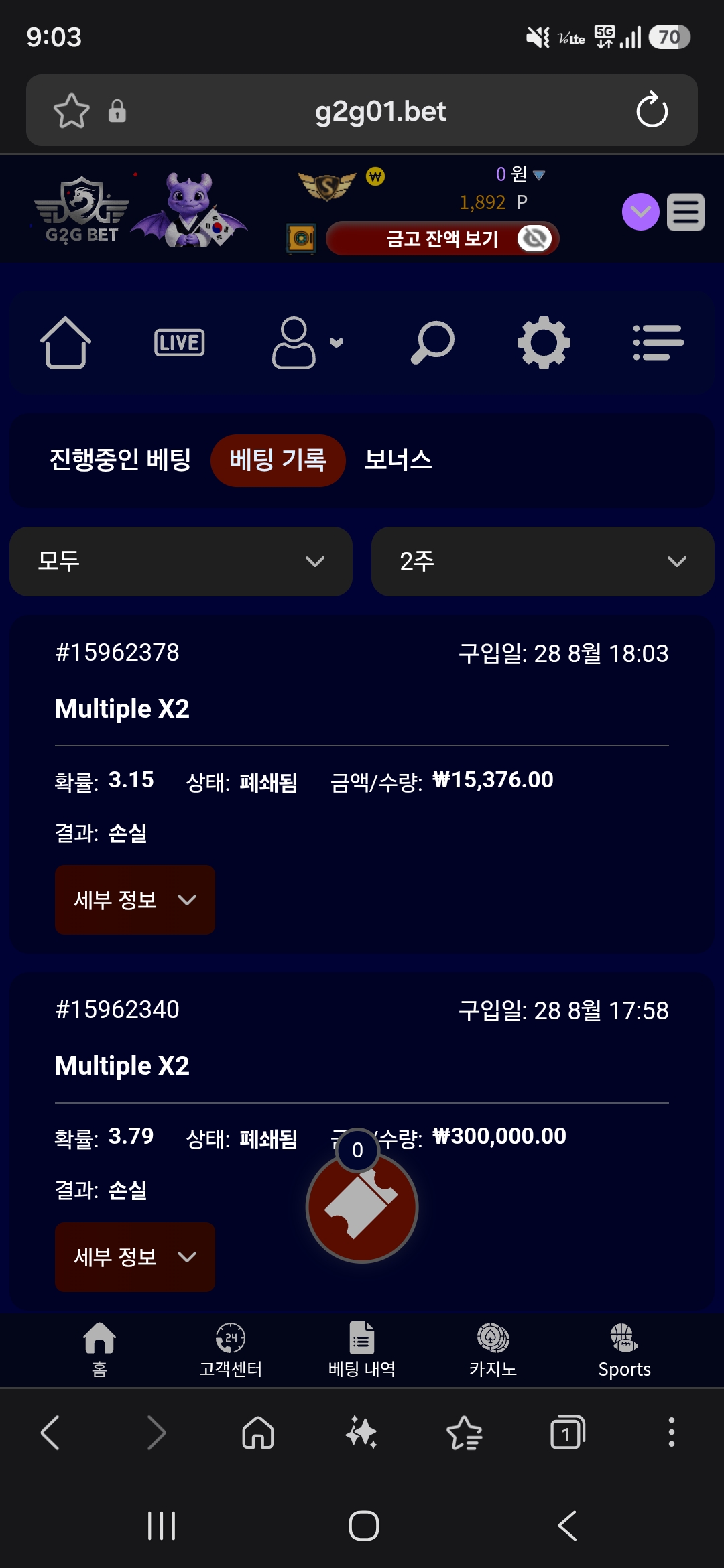
Task: Reload the page in the browser
Action: click(652, 111)
